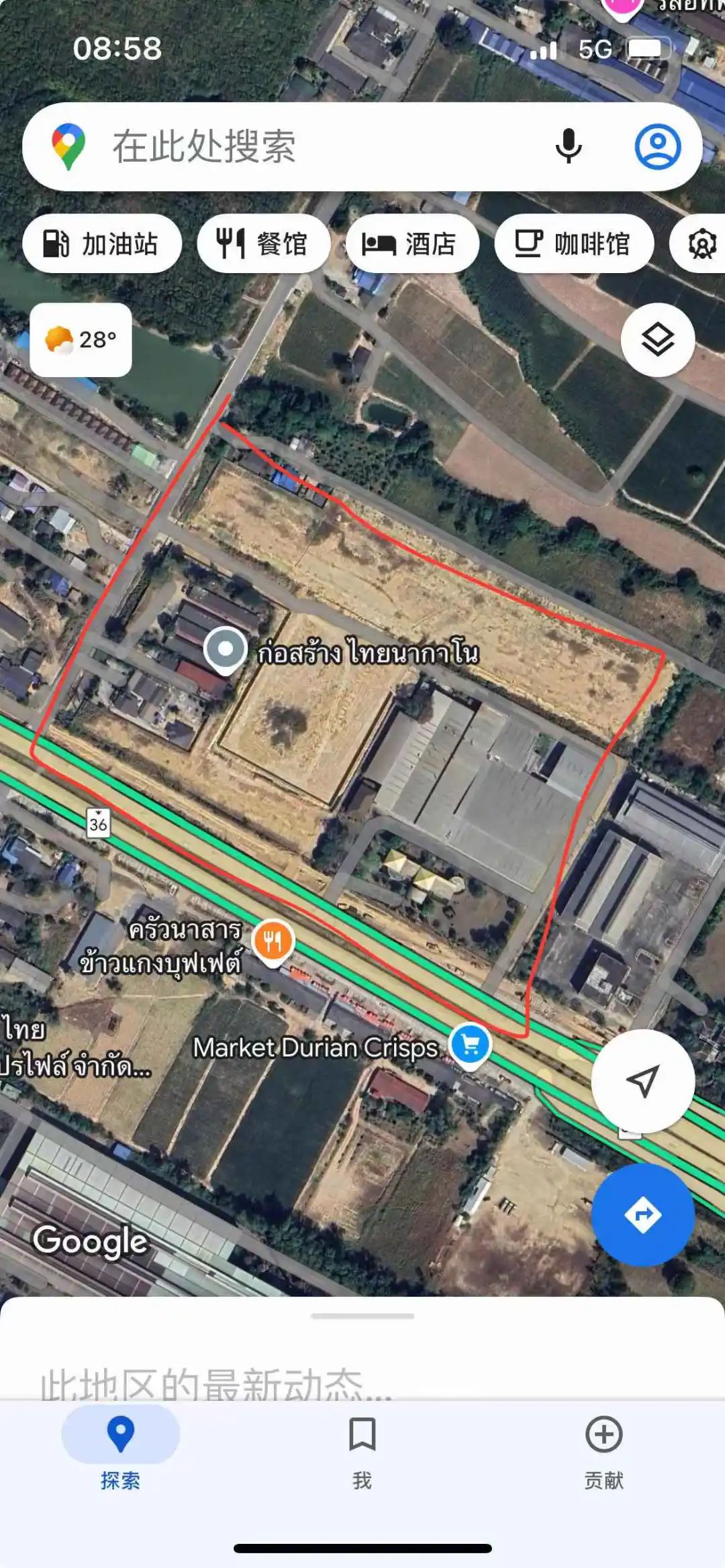This screenshot has height=1568, width=725.
Task: Open the ครัวนาสาร restaurant pin
Action: (x=273, y=941)
